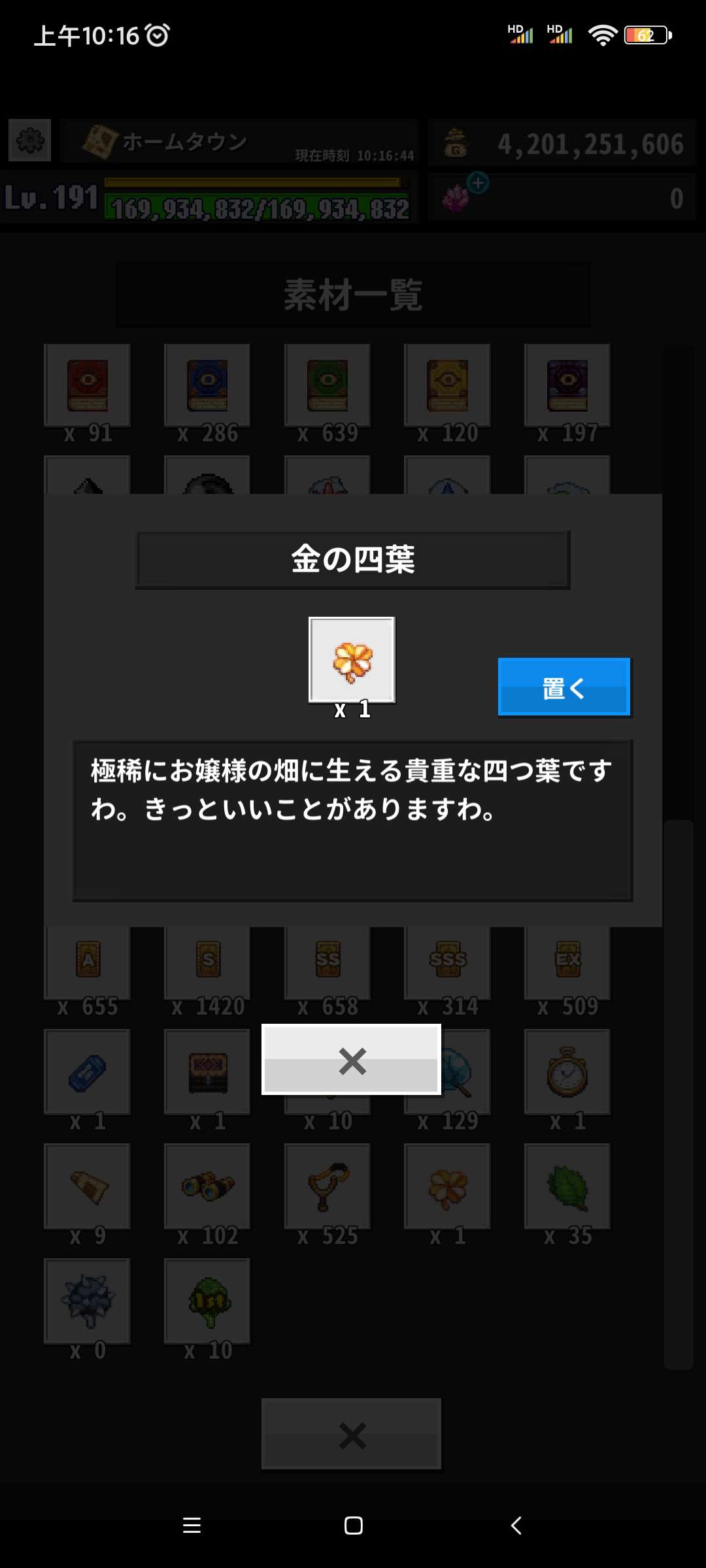This screenshot has height=1568, width=706.
Task: Close the 金の四葉 item dialog
Action: [352, 1060]
